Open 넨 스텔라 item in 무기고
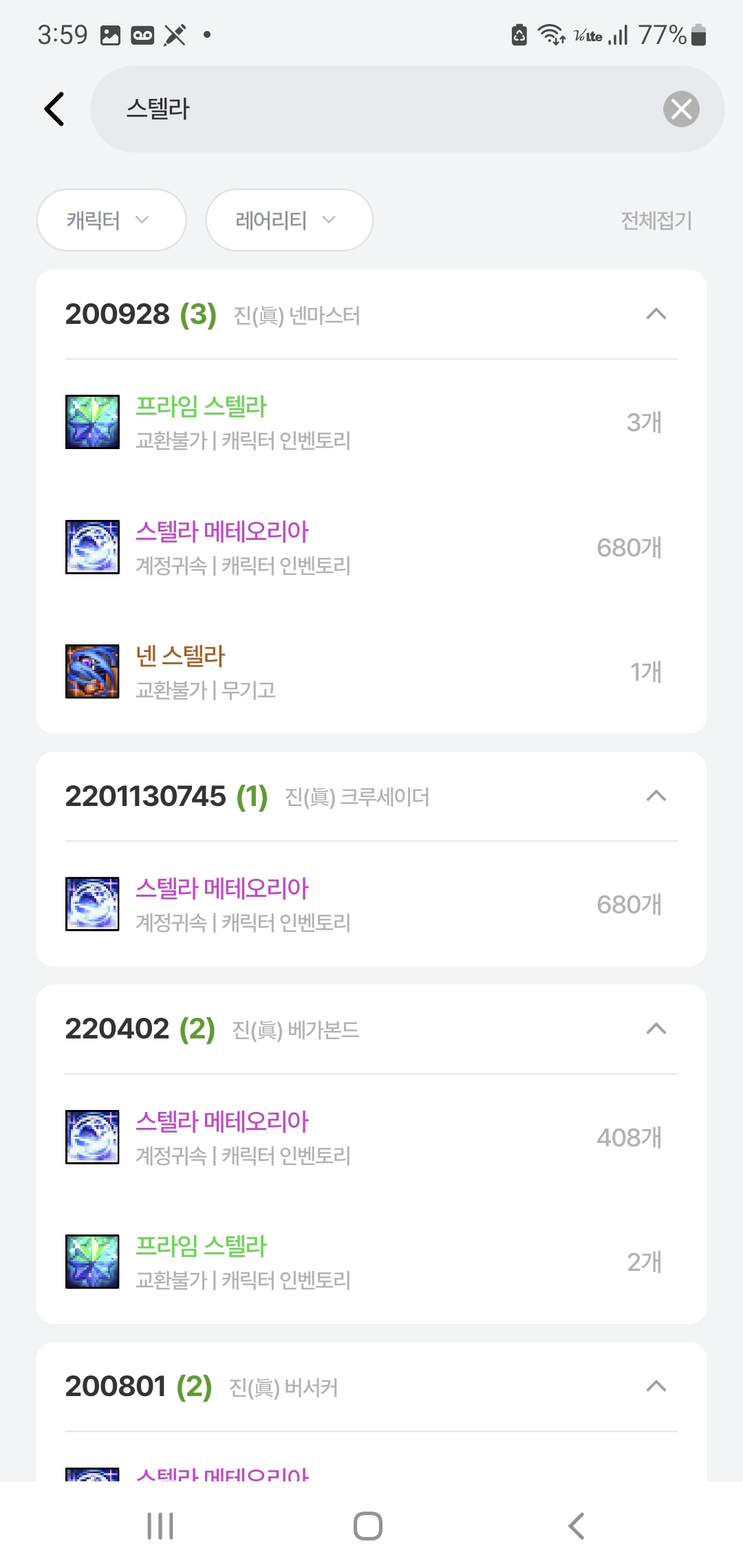This screenshot has width=743, height=1568. [x=365, y=671]
